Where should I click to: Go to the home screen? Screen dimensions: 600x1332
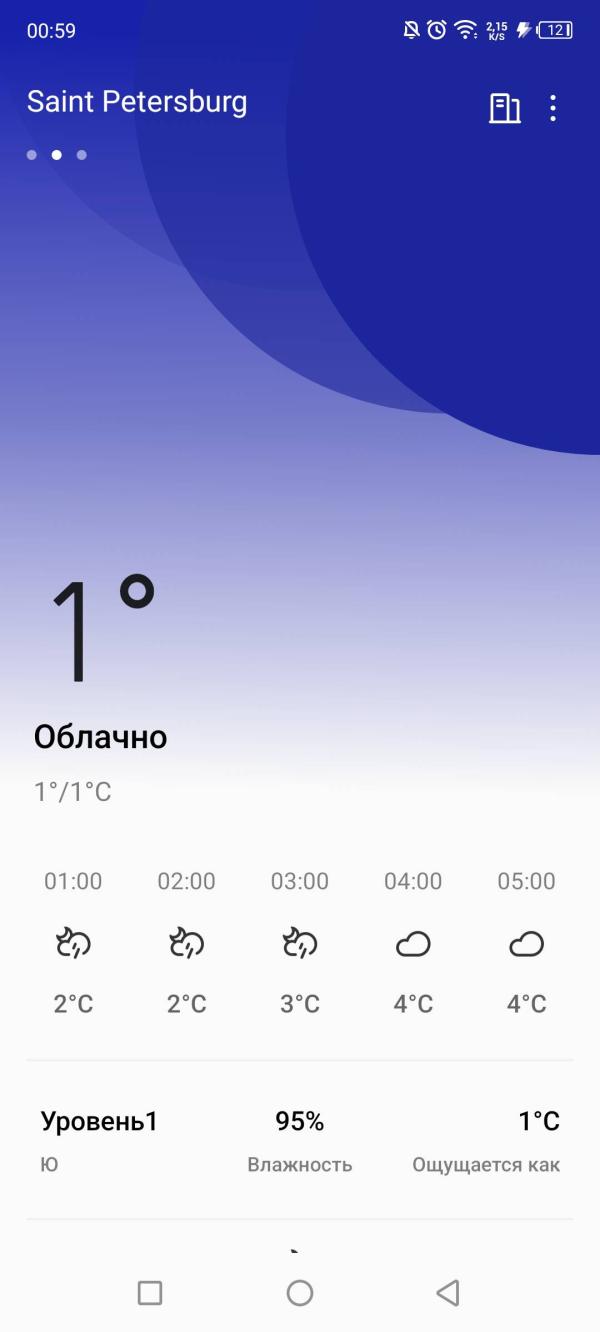tap(300, 1293)
